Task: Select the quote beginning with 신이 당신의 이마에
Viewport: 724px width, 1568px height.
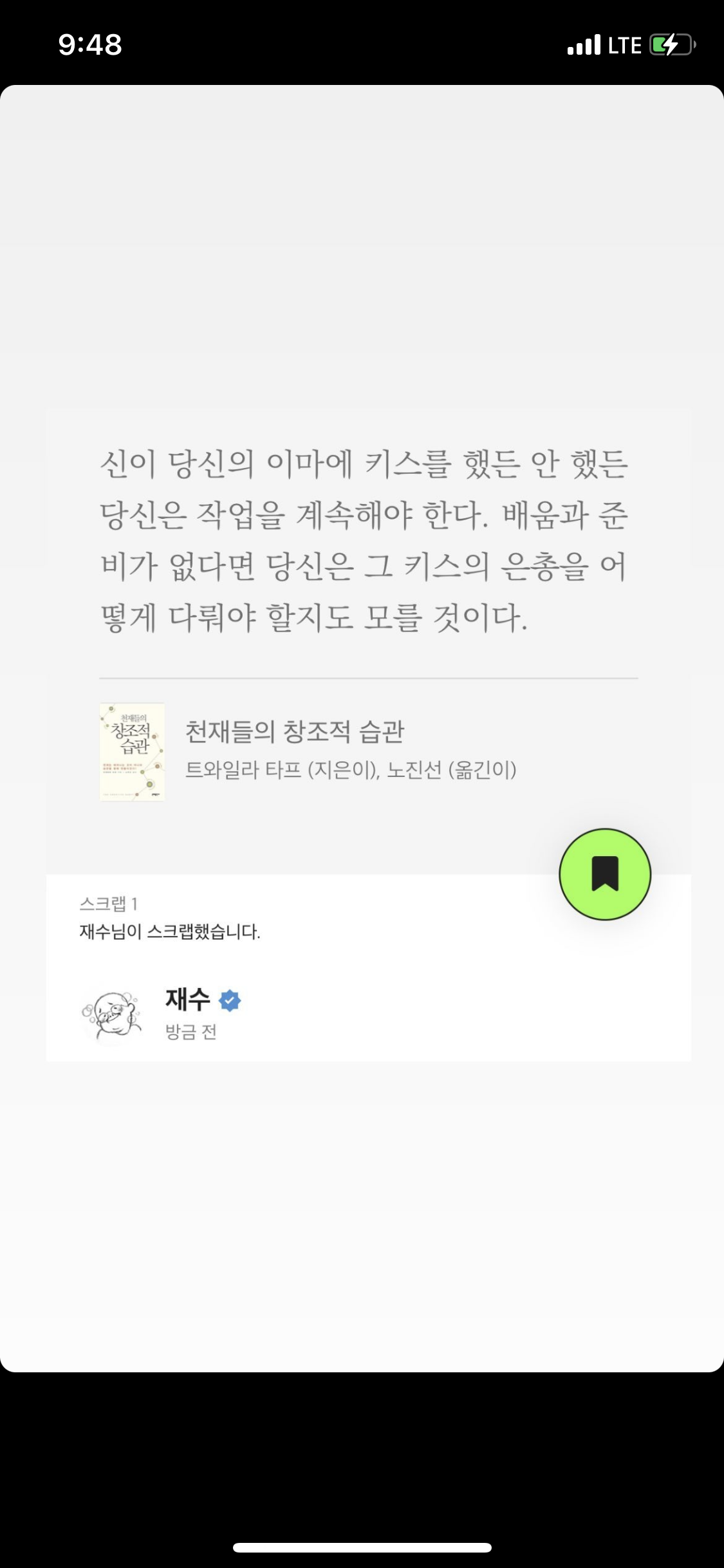Action: 362,541
